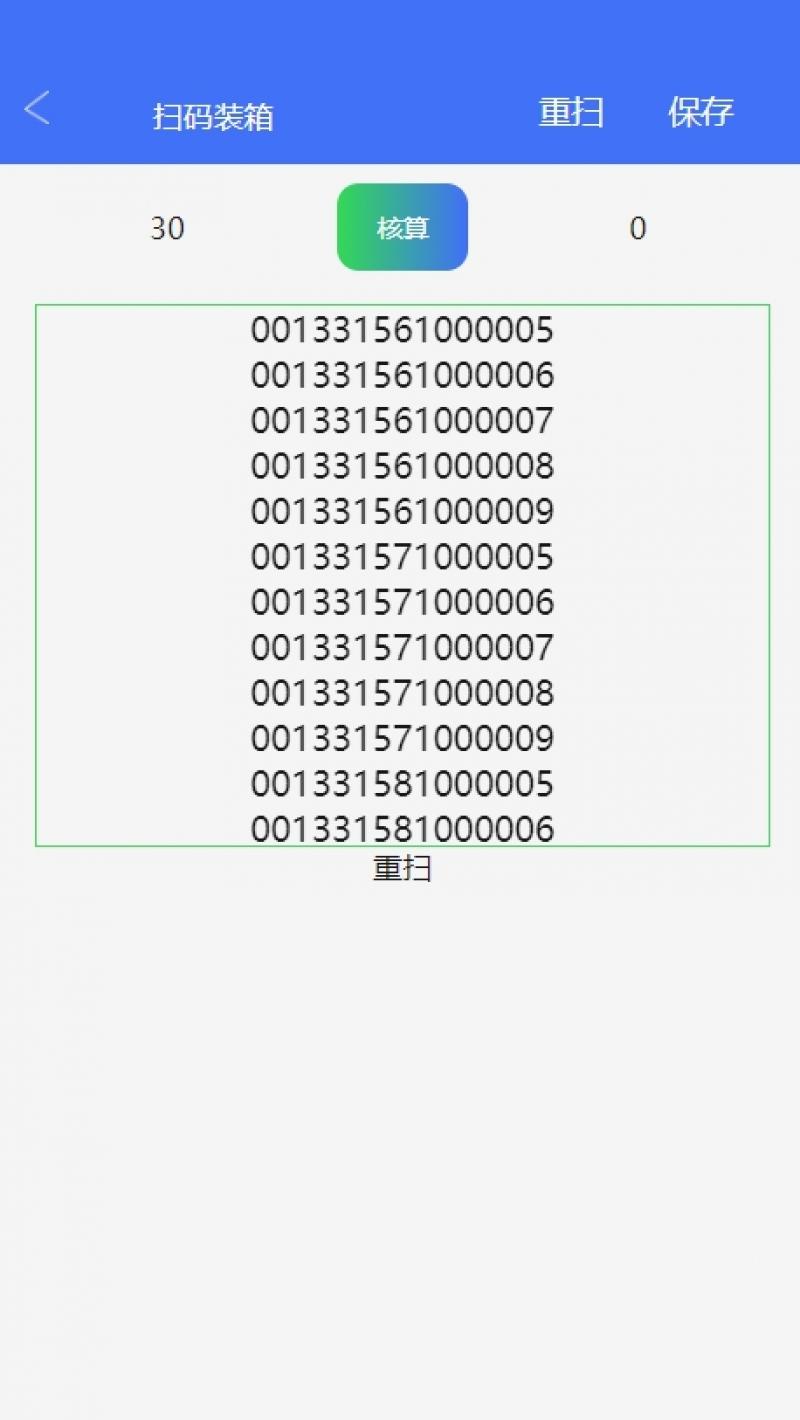Tap 重扫 in the blue header bar
The width and height of the screenshot is (800, 1420).
click(571, 111)
